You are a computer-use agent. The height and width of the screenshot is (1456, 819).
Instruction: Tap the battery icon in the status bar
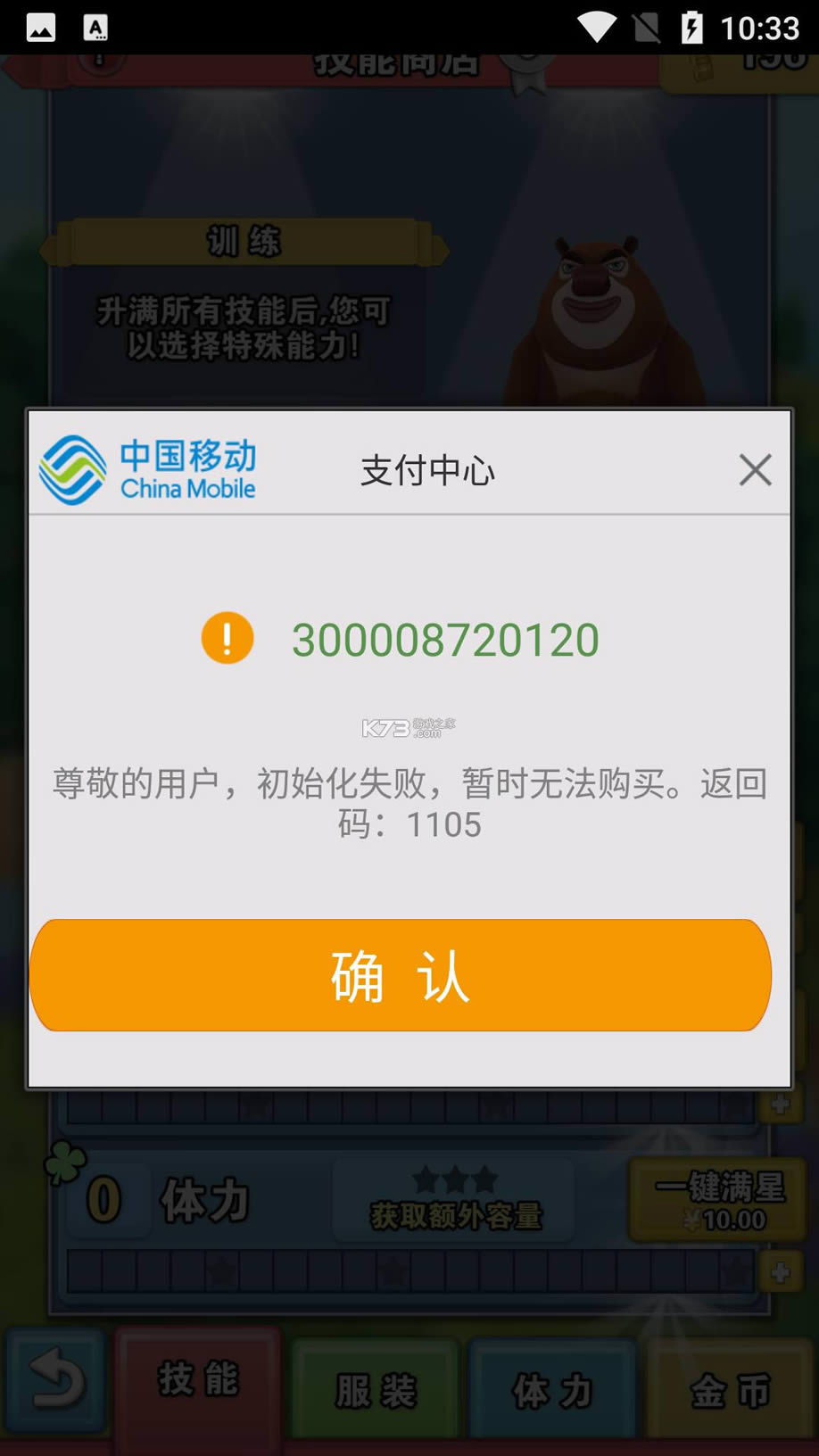691,27
